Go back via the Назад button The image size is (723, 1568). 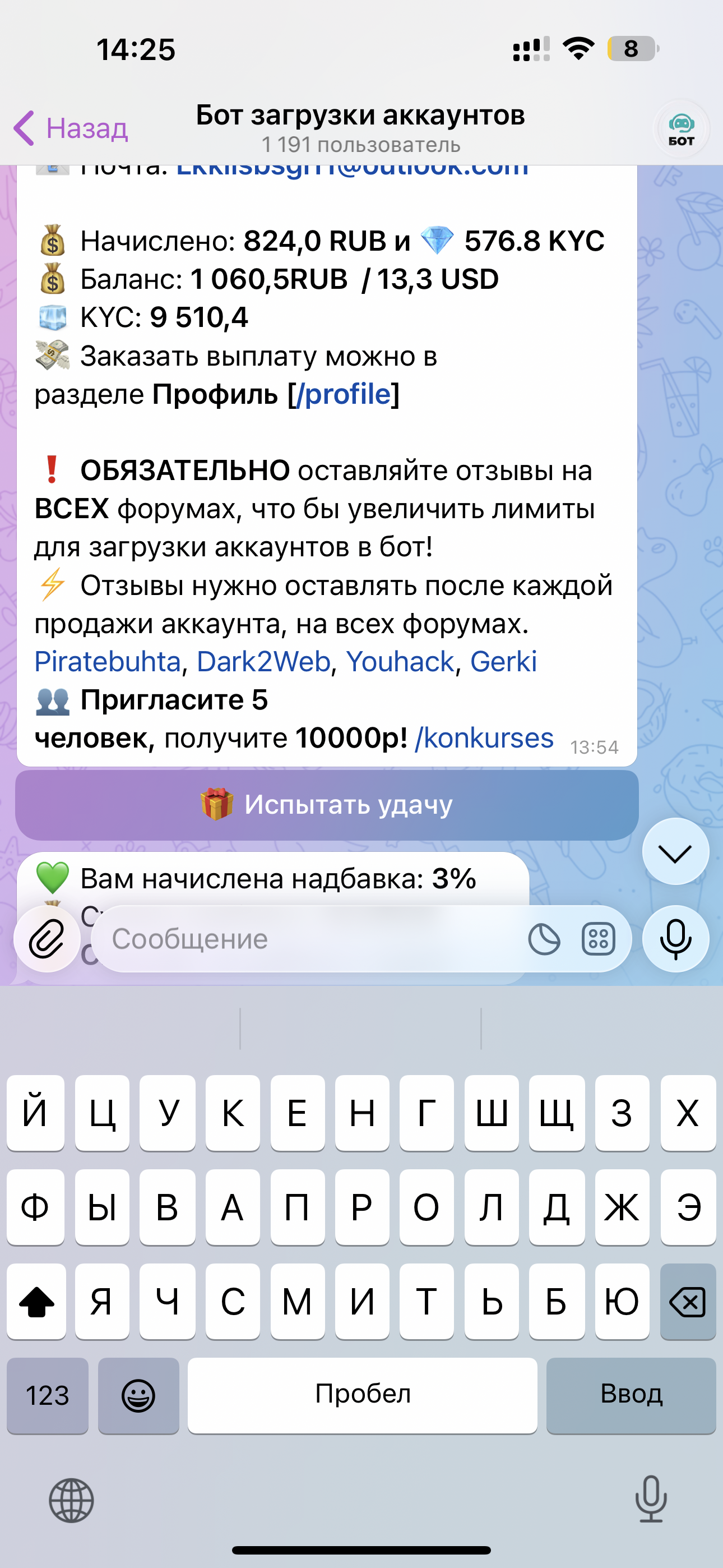pos(72,128)
